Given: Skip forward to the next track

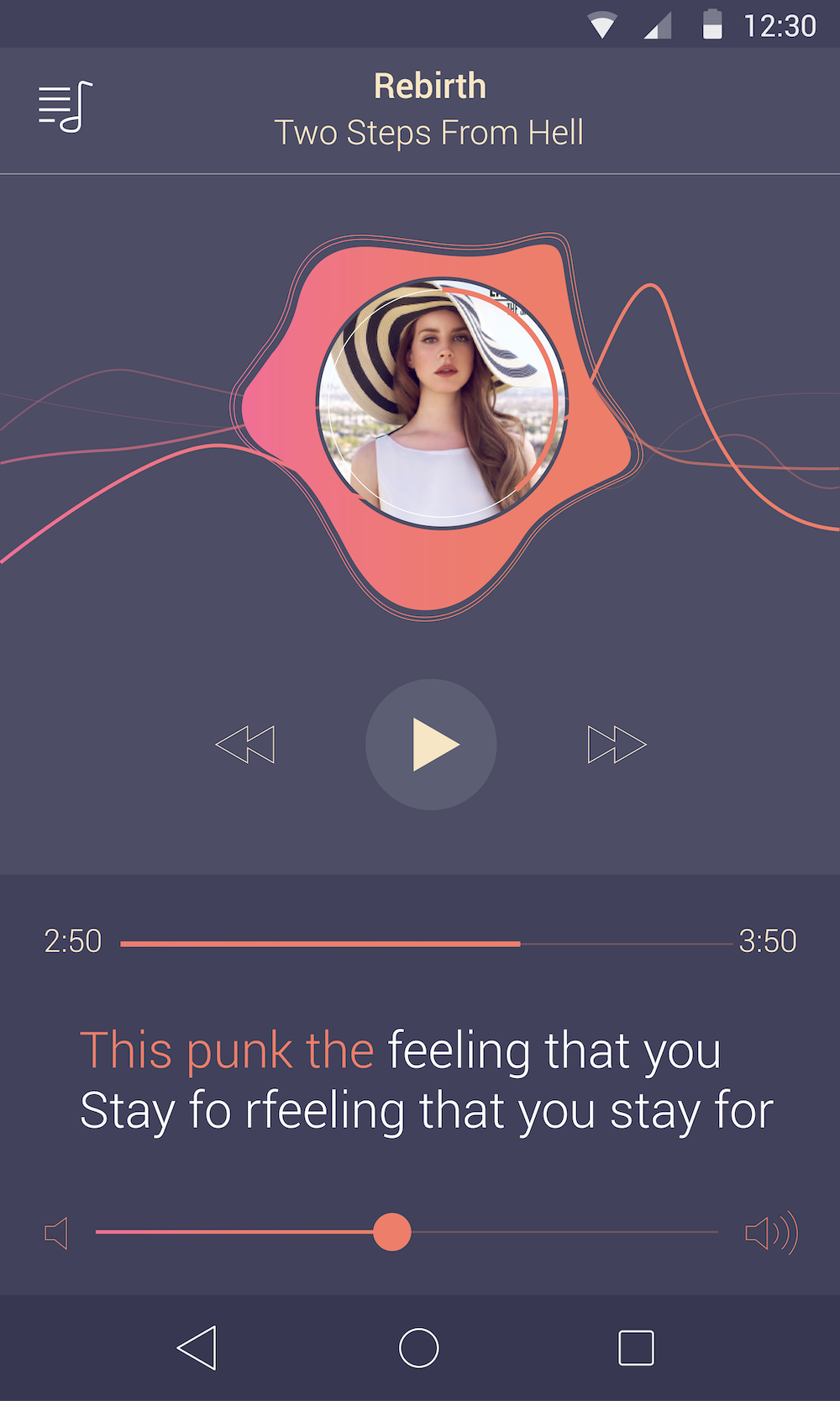Looking at the screenshot, I should coord(617,745).
